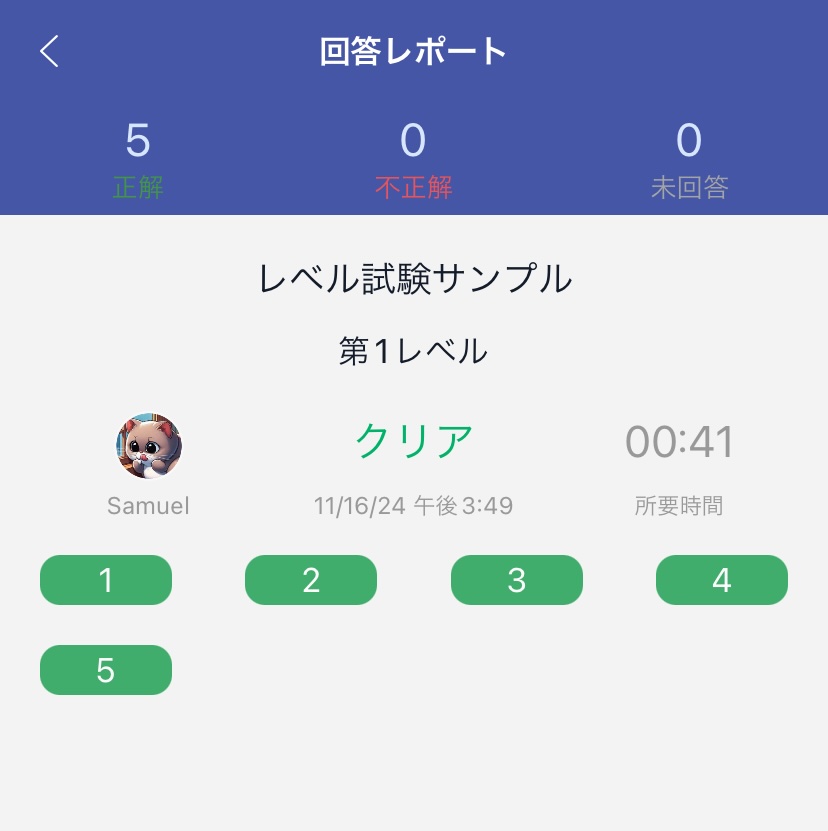View question 2 result
This screenshot has width=828, height=831.
pos(311,580)
